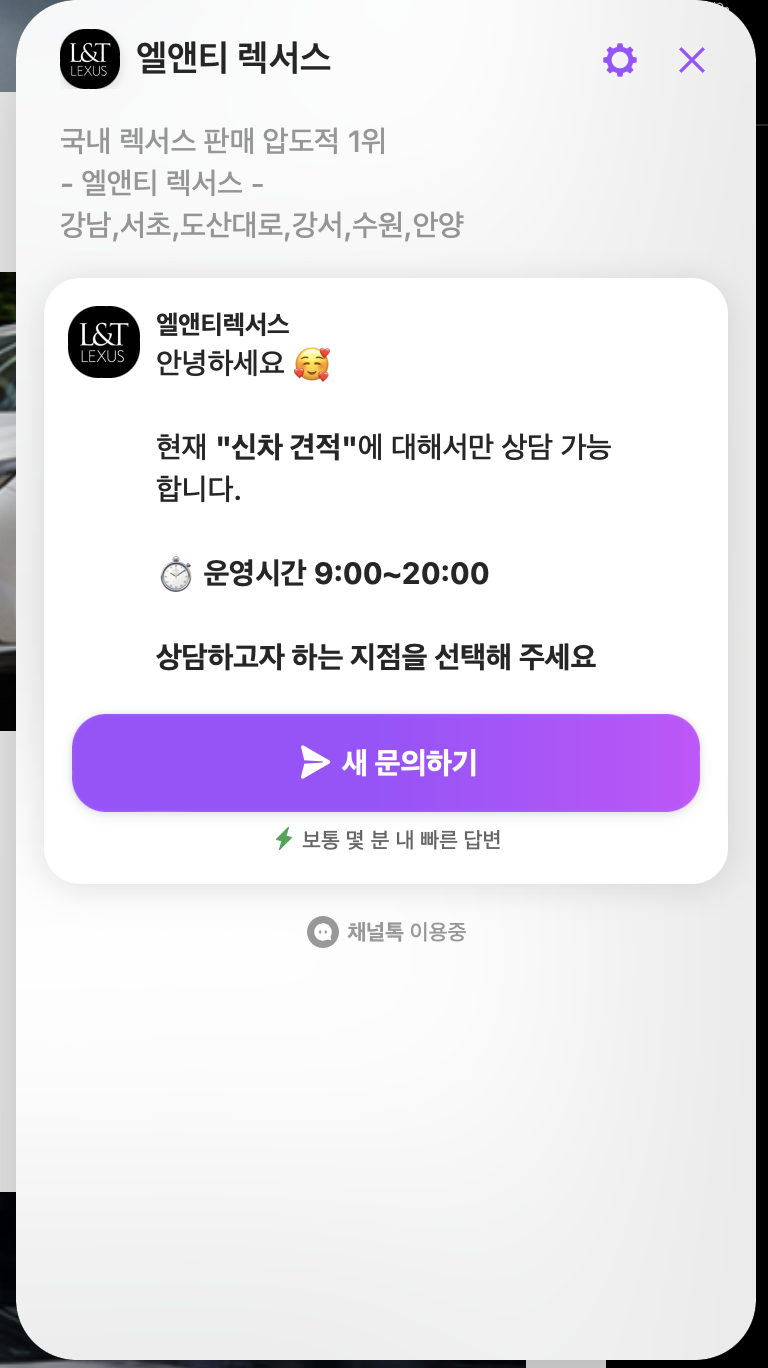
Task: Click the L&T Lexus logo in the header
Action: coord(90,59)
